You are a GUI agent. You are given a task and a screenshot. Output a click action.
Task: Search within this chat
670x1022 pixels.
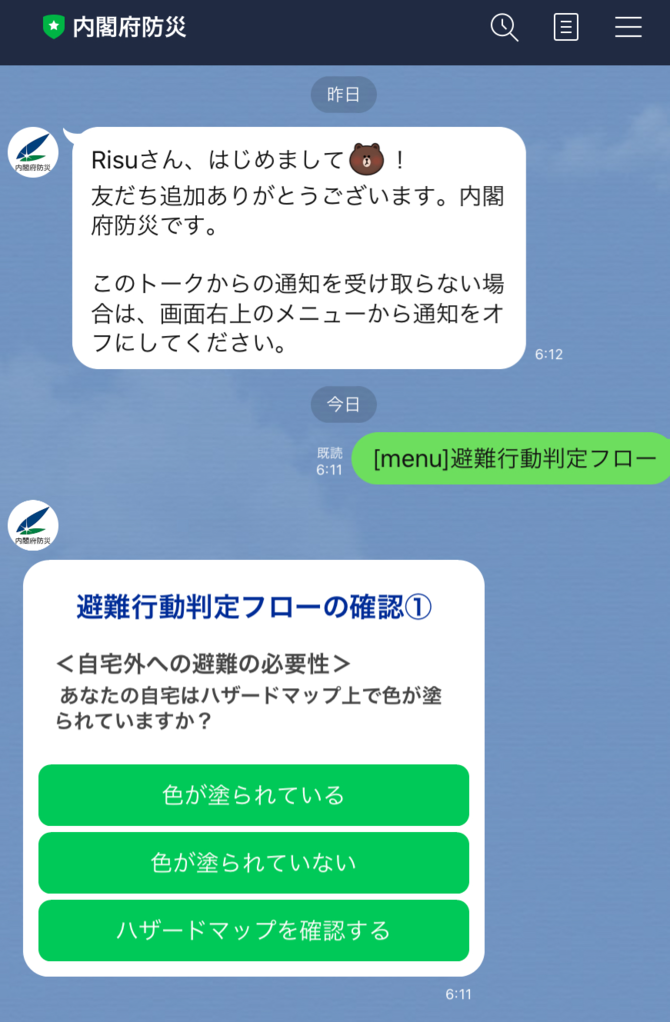(504, 28)
